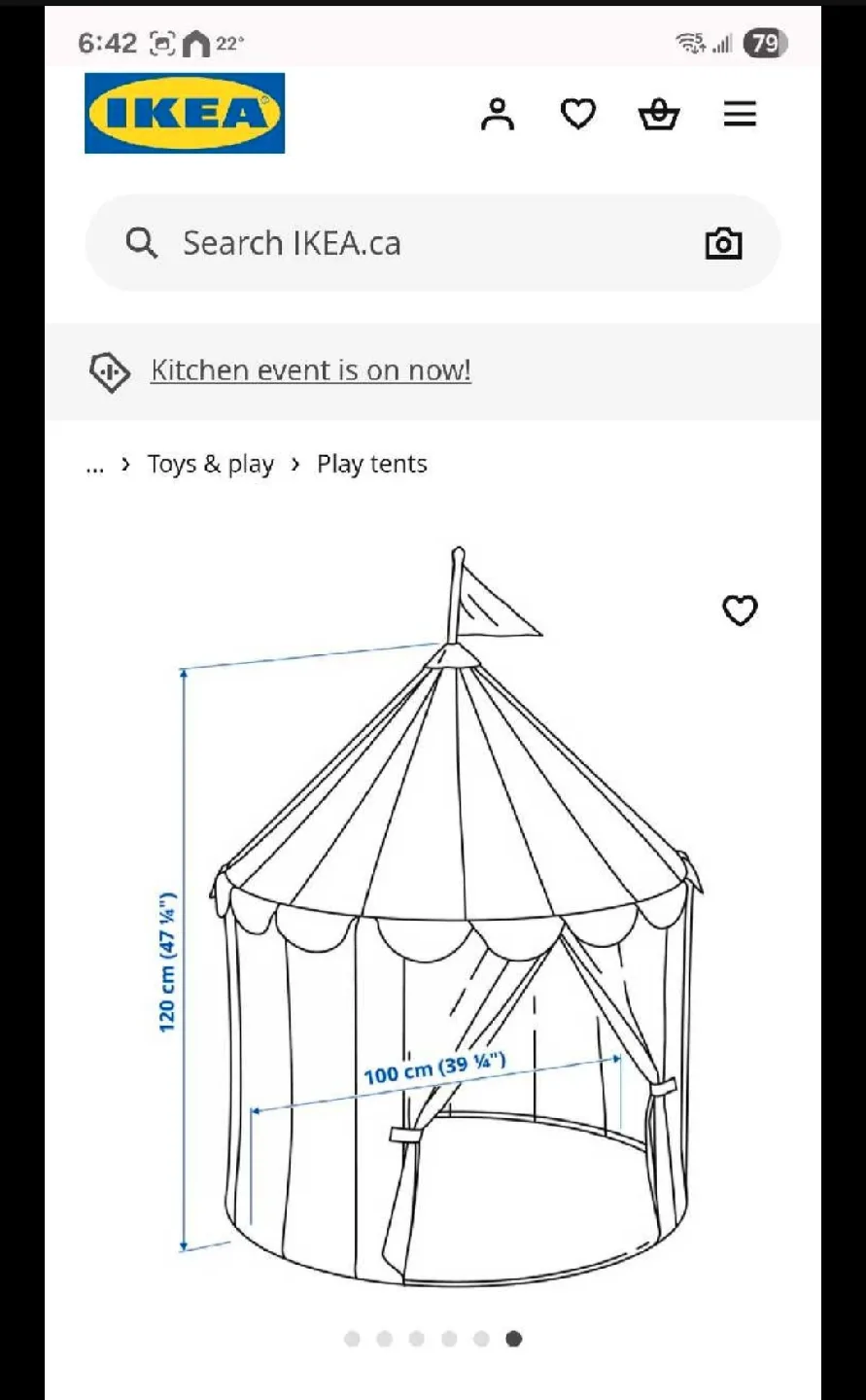Select the second carousel dot
Image resolution: width=866 pixels, height=1400 pixels.
[384, 1338]
